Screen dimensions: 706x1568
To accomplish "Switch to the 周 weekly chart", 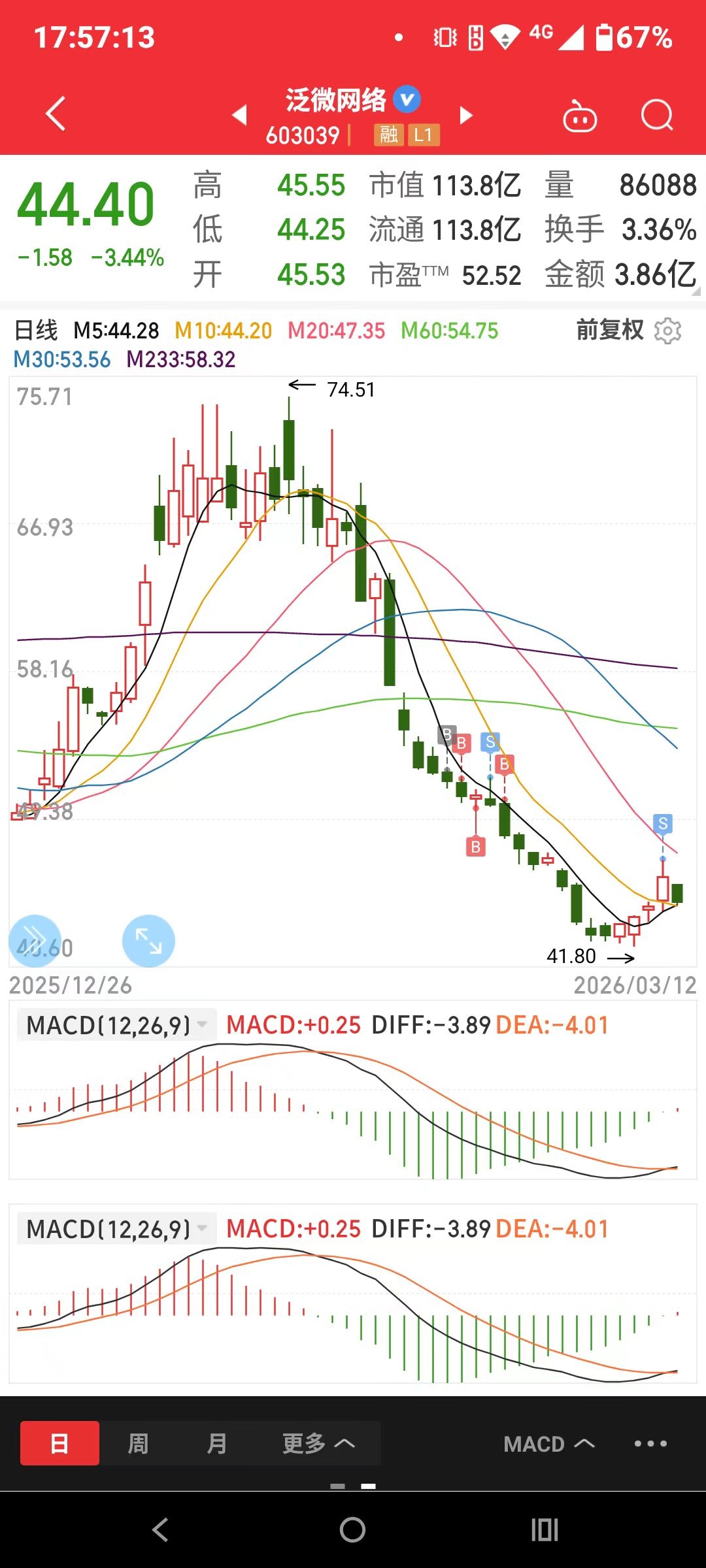I will 138,1443.
